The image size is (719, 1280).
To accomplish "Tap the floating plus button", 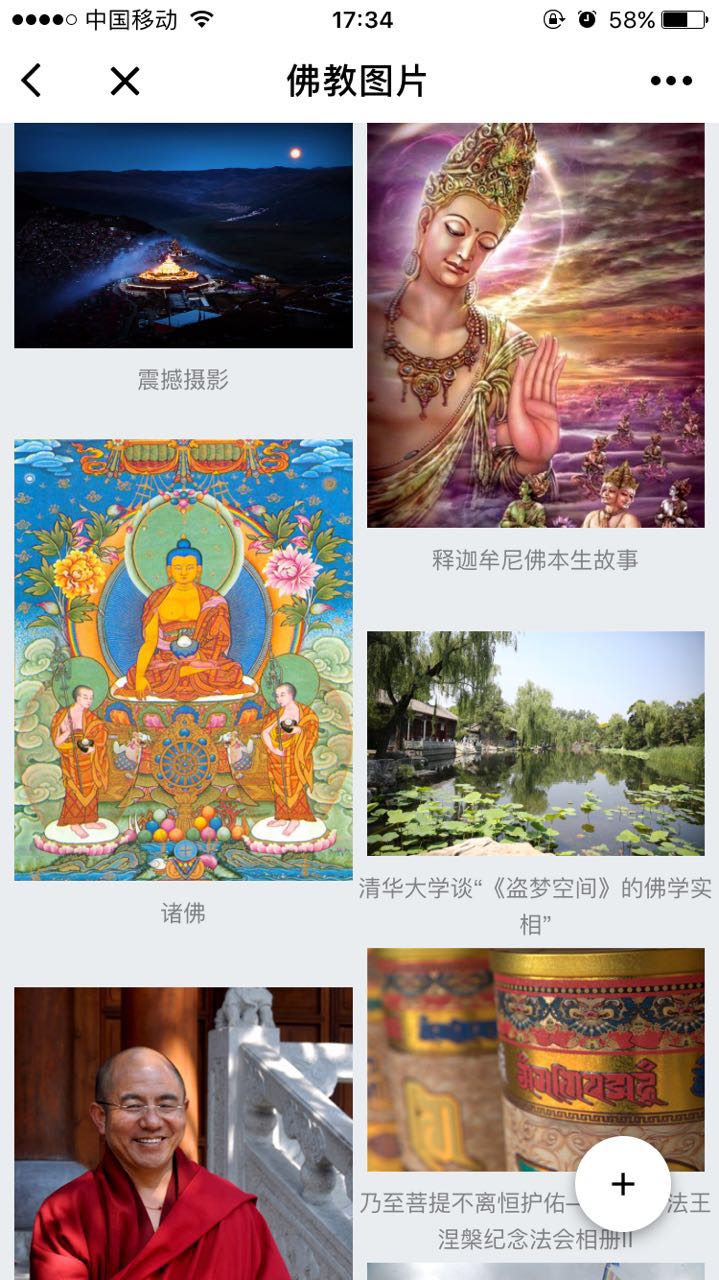I will (623, 1184).
